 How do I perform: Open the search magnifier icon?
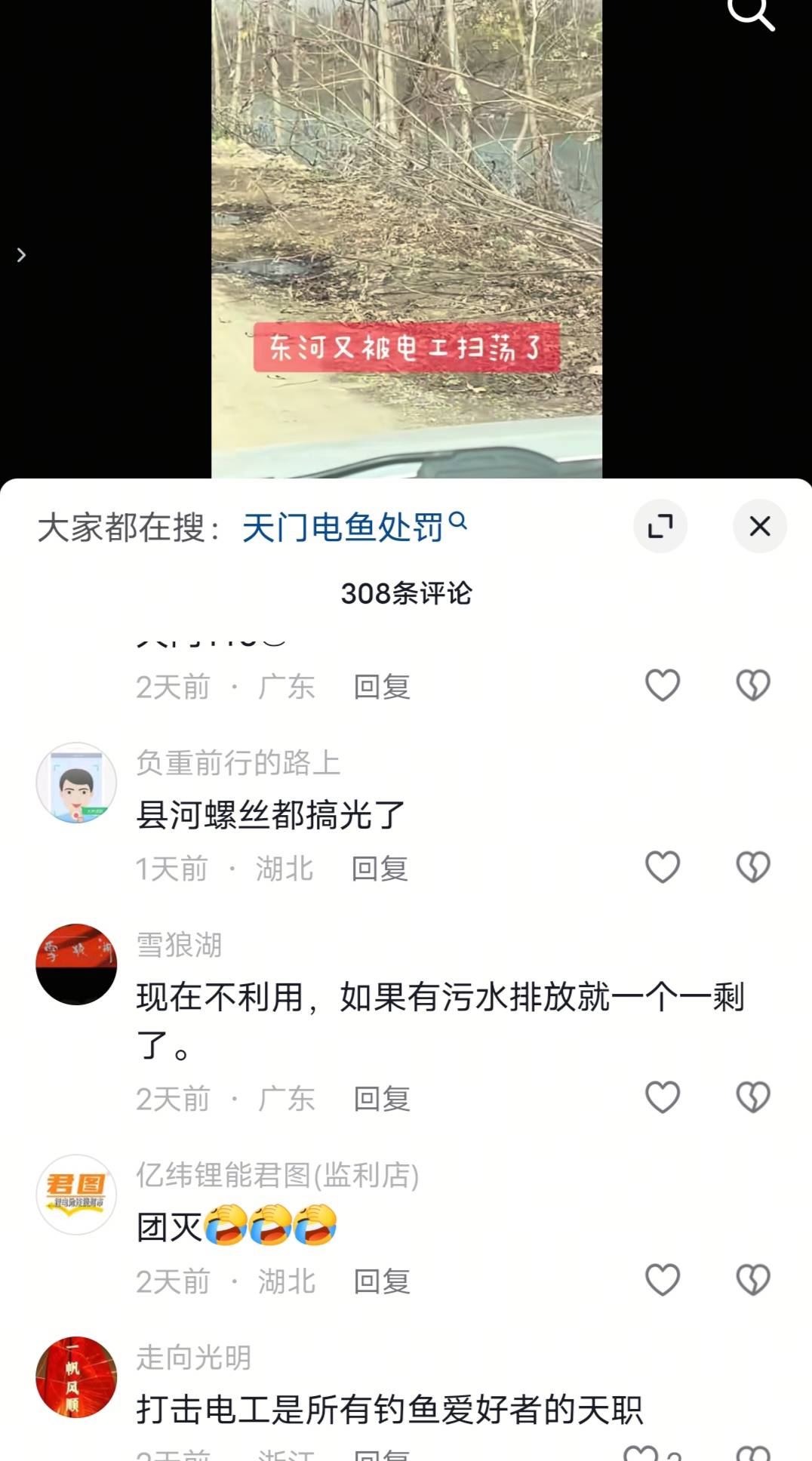pyautogui.click(x=751, y=14)
